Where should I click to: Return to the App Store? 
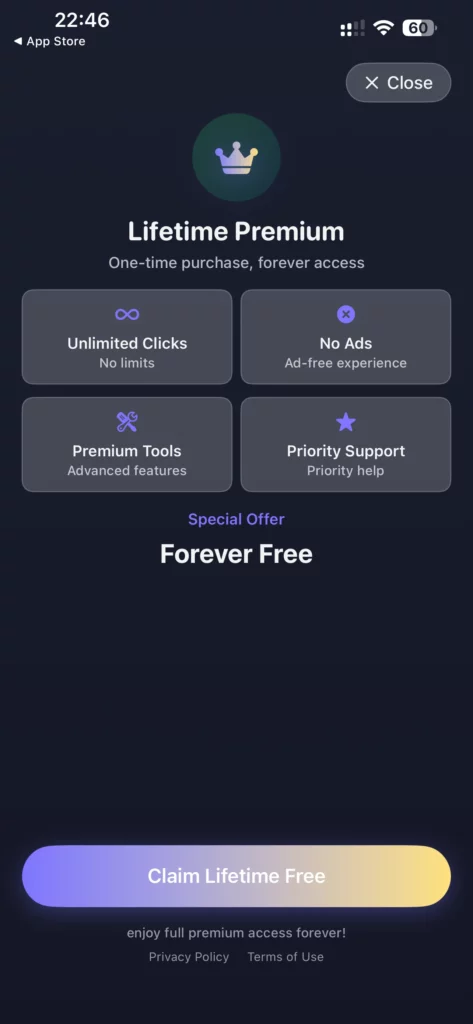(x=50, y=41)
